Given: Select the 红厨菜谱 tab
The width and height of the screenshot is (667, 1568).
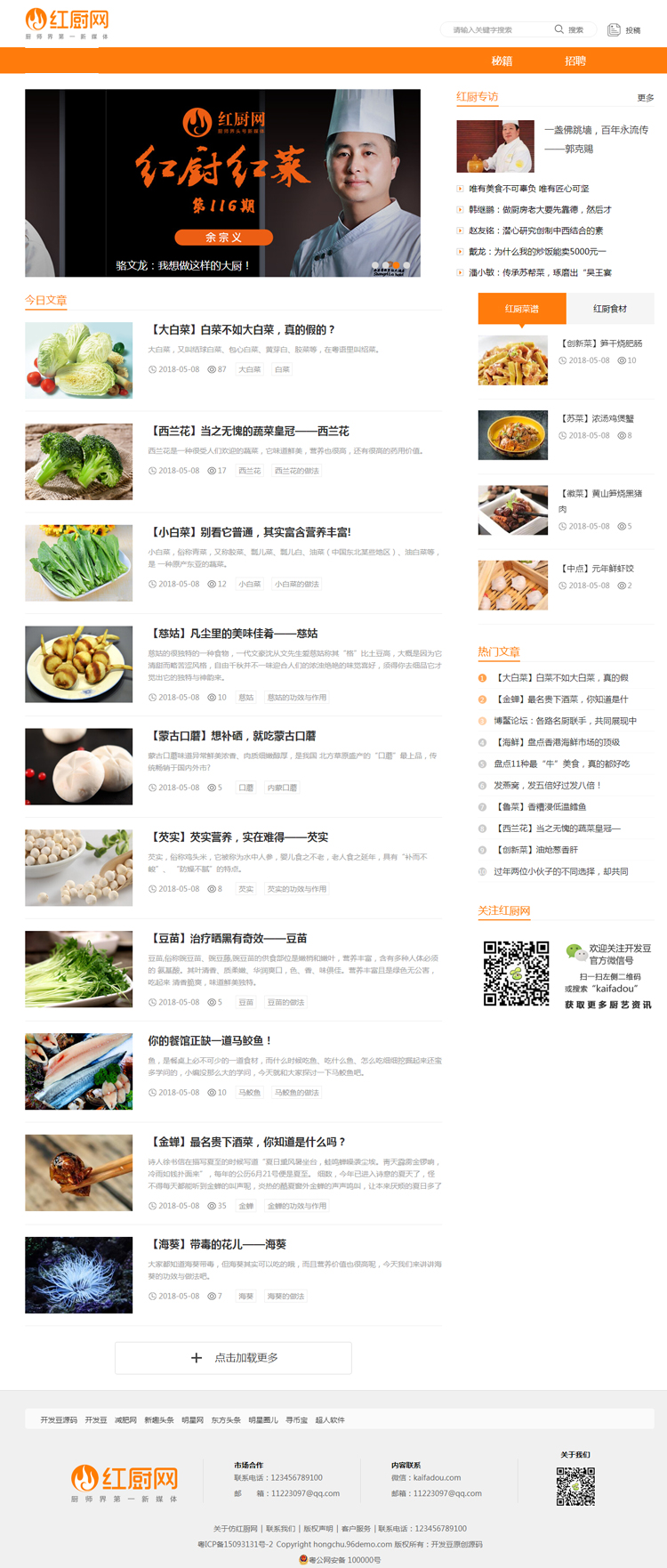Looking at the screenshot, I should [x=522, y=309].
